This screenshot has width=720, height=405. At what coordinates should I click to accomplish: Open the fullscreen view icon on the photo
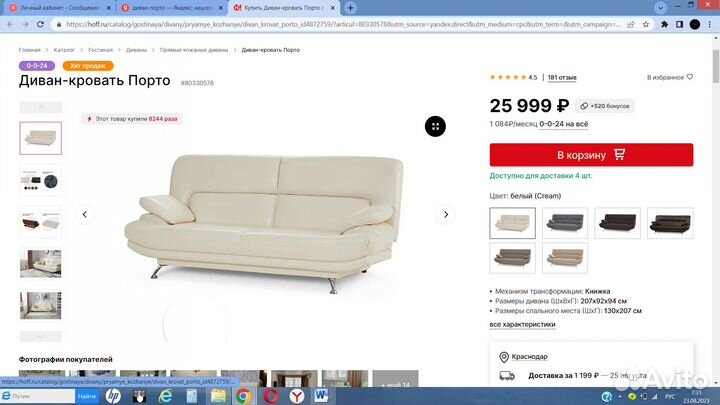(x=435, y=126)
